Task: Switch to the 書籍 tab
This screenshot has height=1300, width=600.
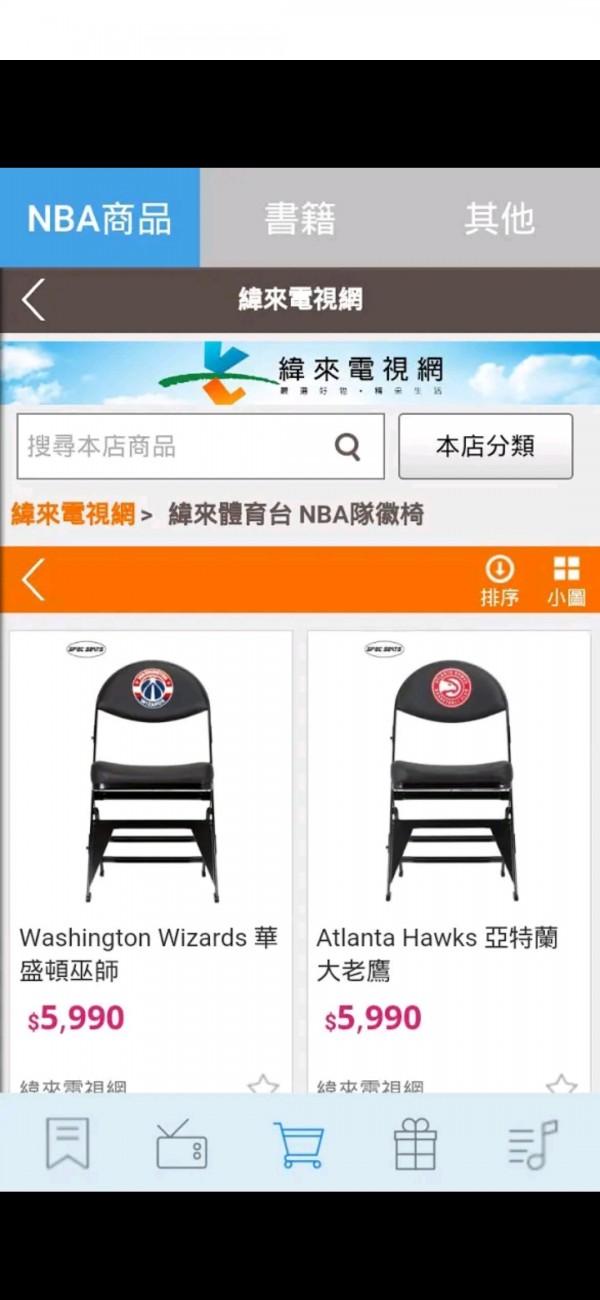Action: pyautogui.click(x=299, y=218)
